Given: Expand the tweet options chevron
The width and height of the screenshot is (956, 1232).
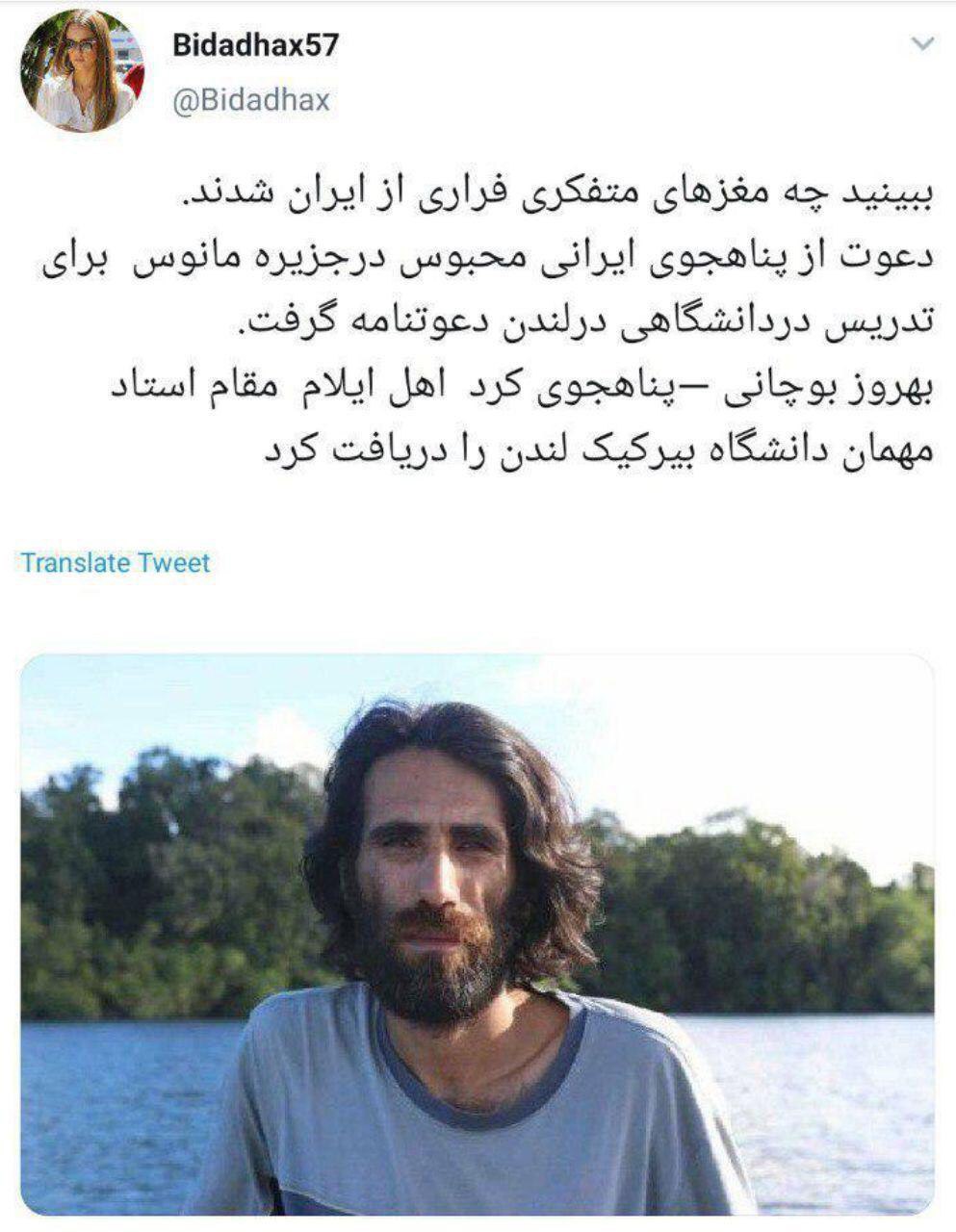Looking at the screenshot, I should point(922,44).
